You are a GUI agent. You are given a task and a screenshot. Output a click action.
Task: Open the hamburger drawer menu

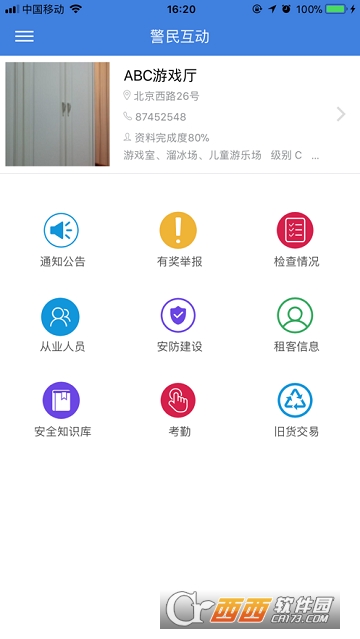click(x=24, y=36)
